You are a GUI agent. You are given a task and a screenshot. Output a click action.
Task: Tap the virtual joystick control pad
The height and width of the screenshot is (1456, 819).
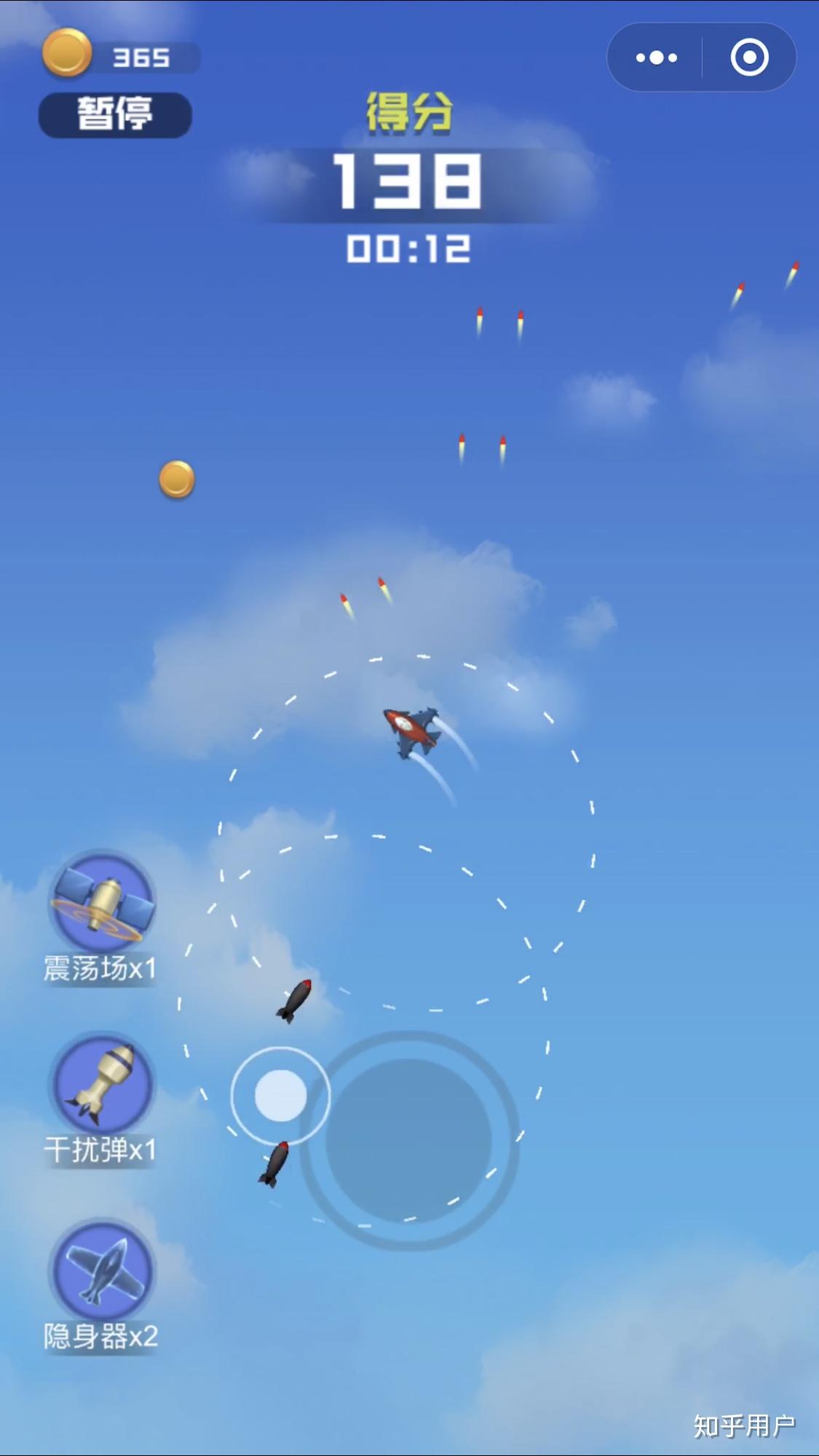pos(409,1140)
